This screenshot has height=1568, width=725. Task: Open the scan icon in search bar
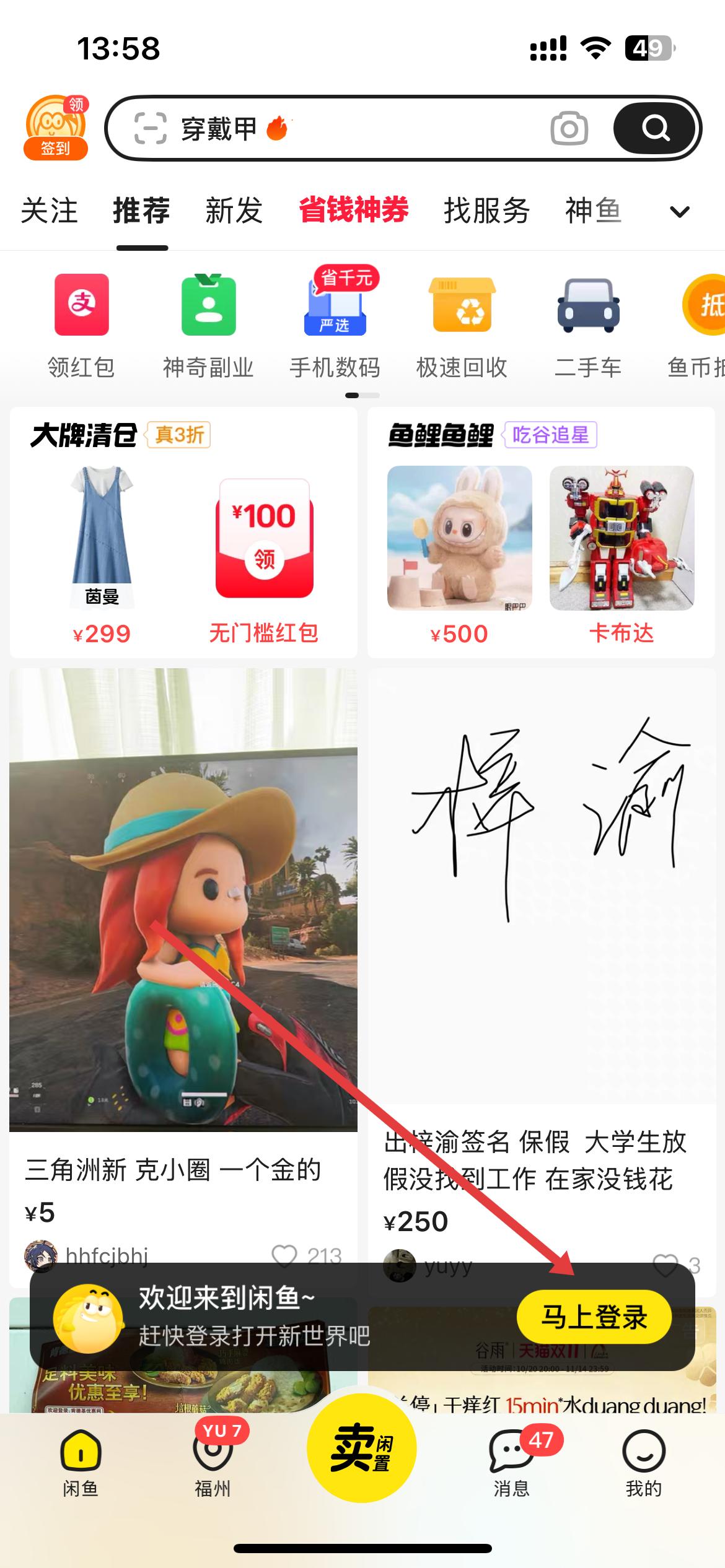[x=151, y=129]
